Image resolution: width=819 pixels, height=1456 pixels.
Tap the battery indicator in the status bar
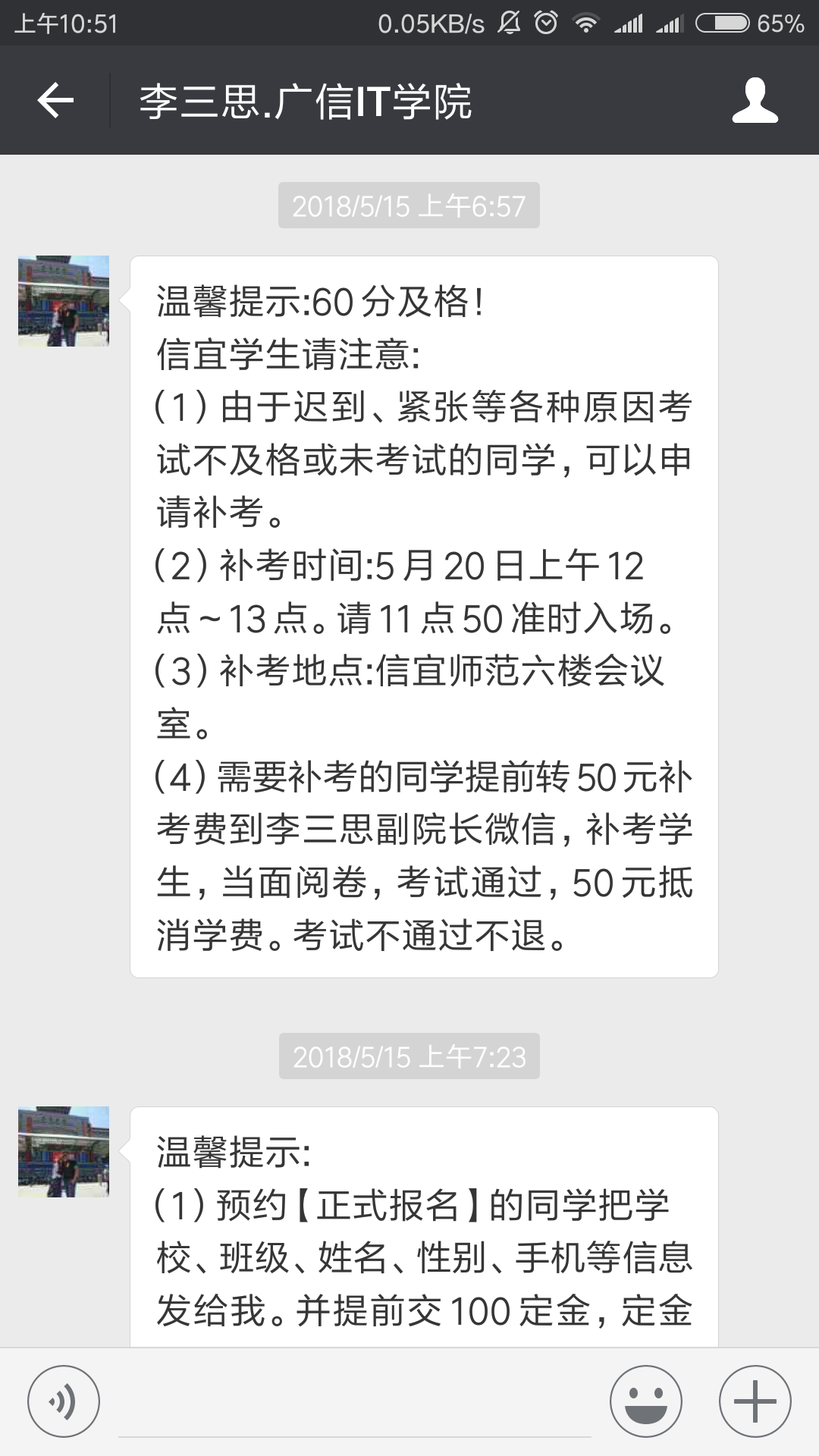point(720,20)
